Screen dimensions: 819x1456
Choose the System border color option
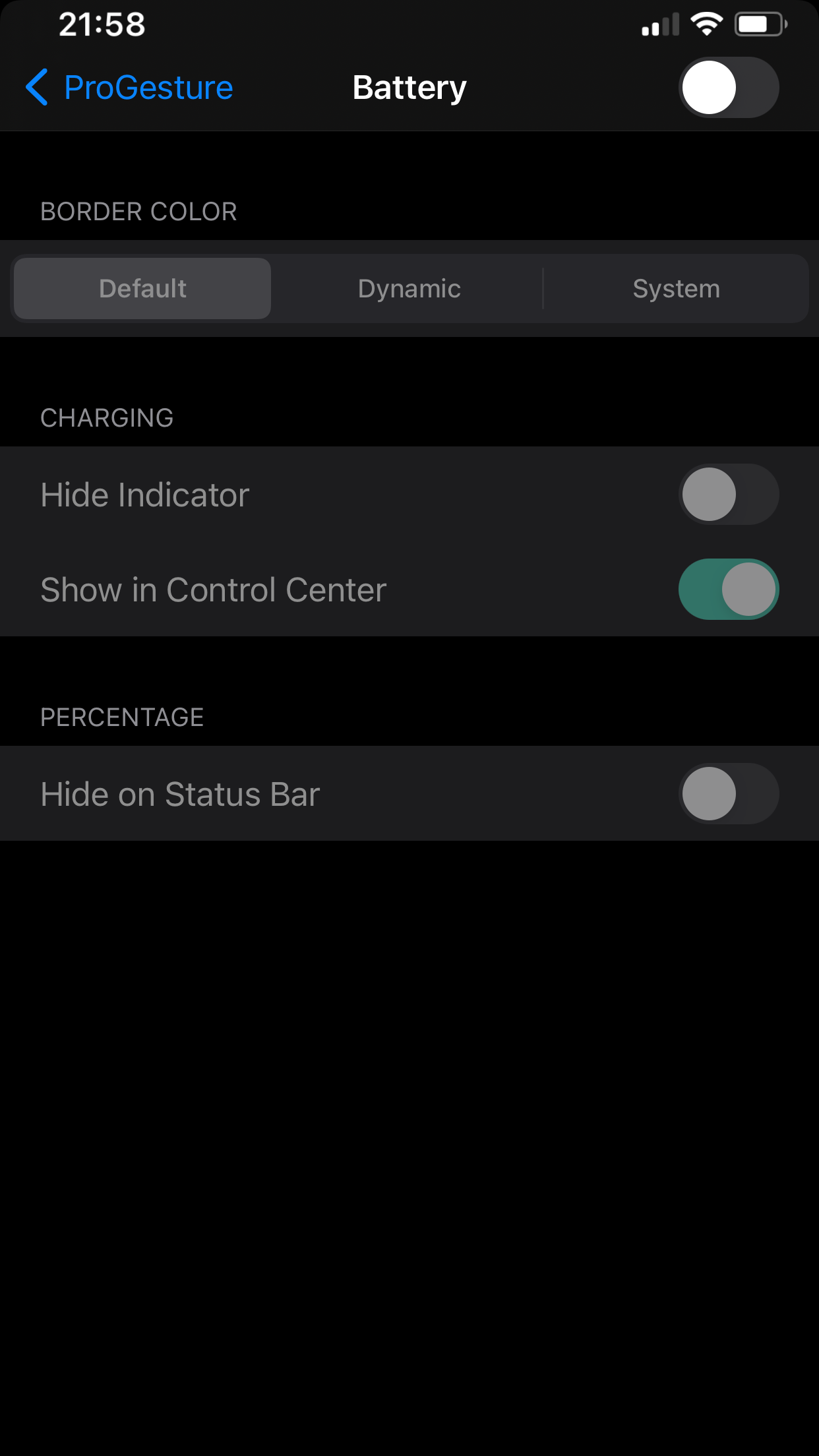(x=676, y=289)
